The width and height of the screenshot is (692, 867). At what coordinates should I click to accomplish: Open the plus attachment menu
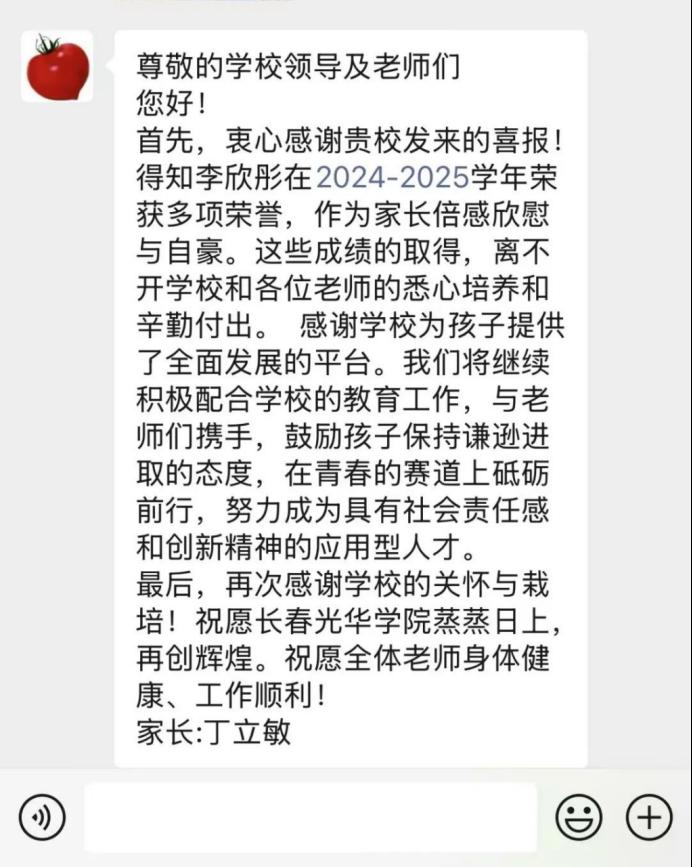(x=649, y=817)
